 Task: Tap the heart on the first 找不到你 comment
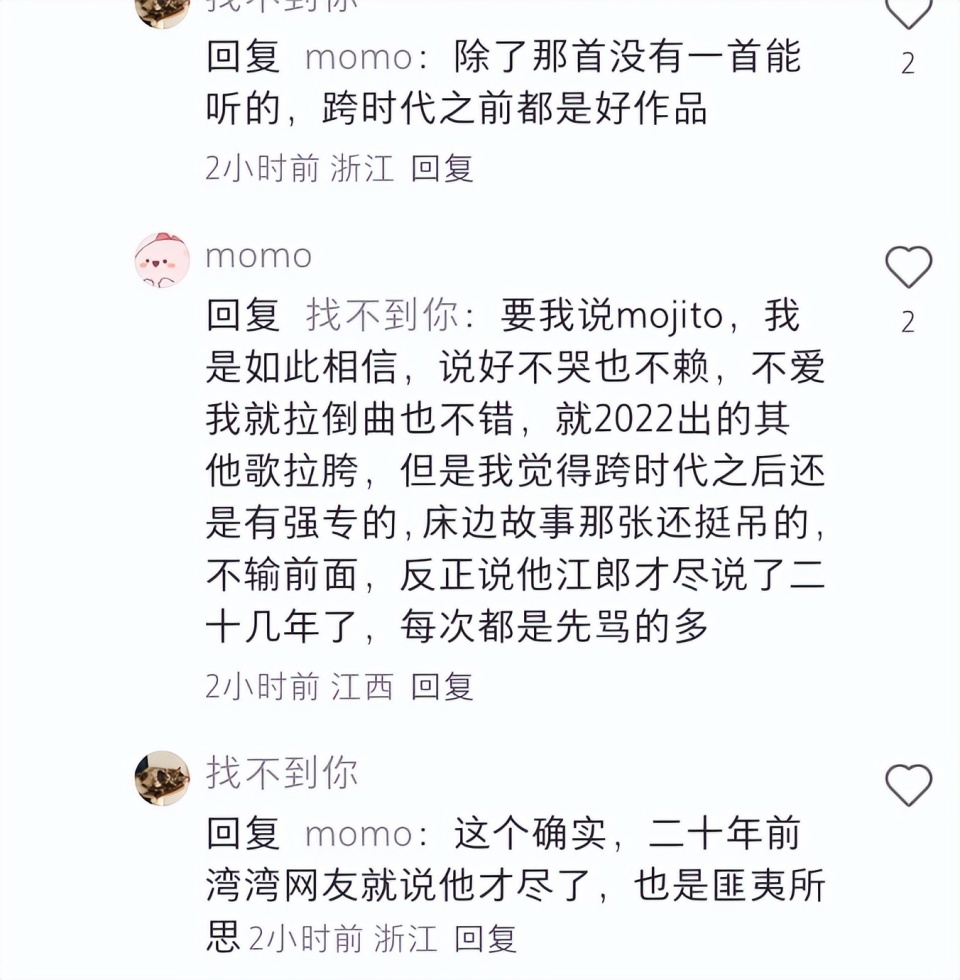(908, 8)
